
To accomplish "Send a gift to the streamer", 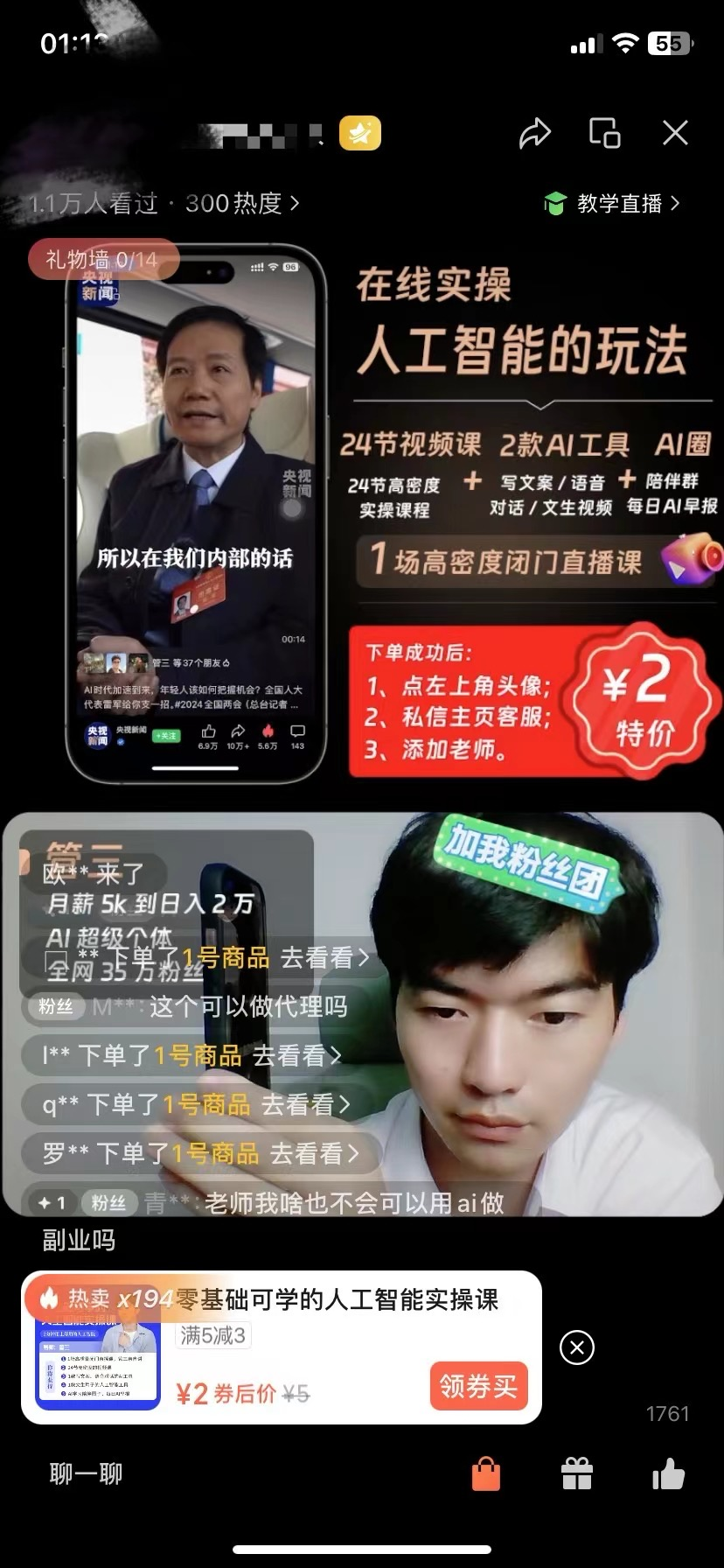I will pyautogui.click(x=577, y=1474).
